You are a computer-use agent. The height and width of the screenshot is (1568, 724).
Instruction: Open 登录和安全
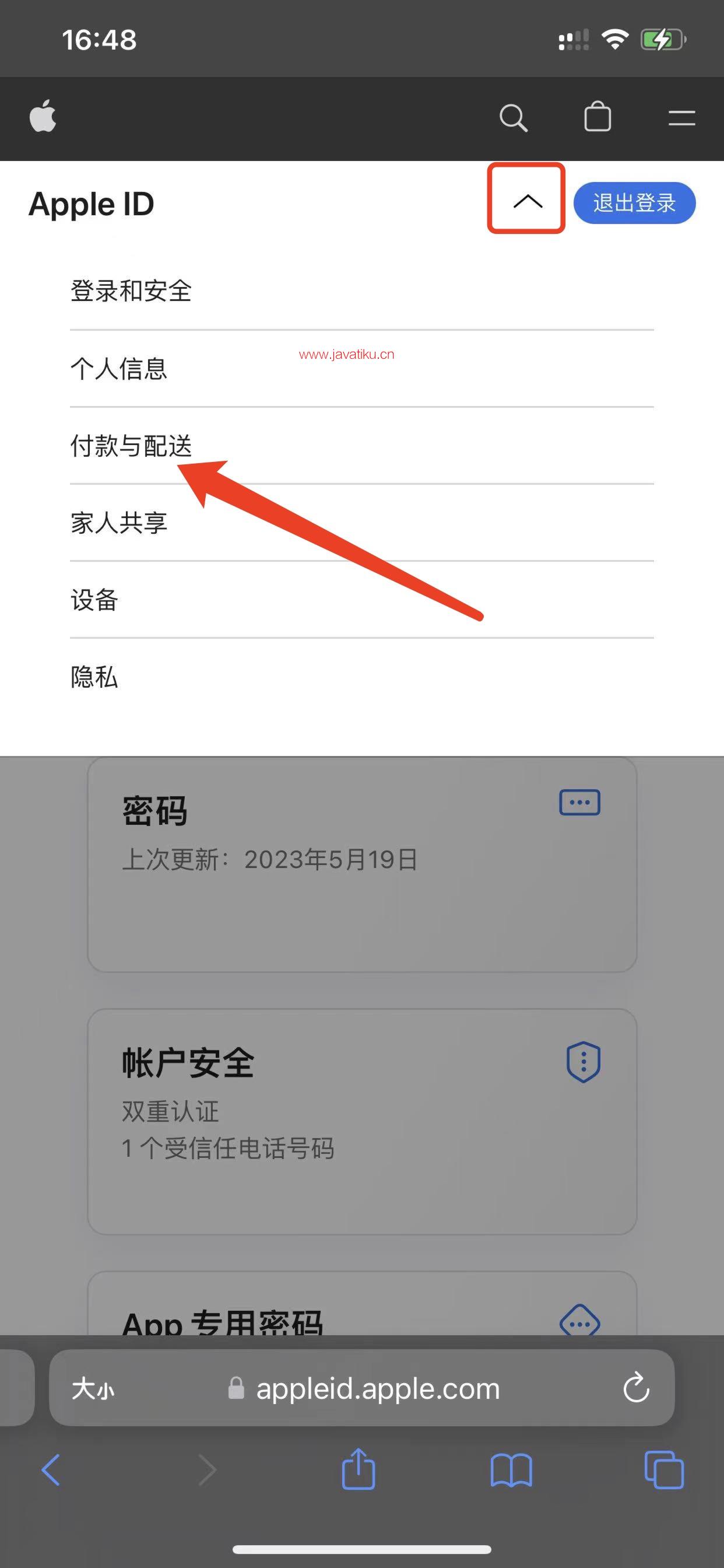pyautogui.click(x=131, y=291)
